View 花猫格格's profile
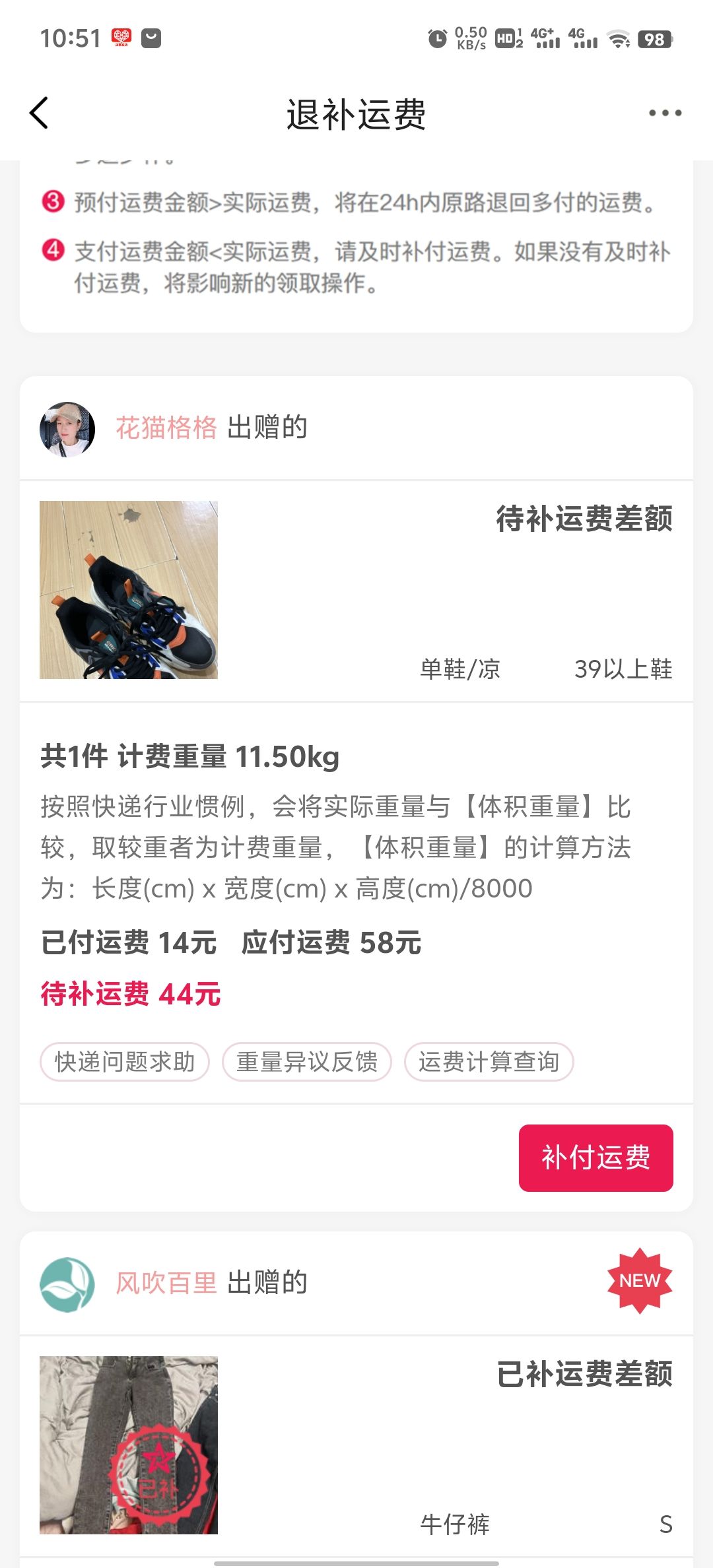This screenshot has height=1568, width=713. click(67, 429)
